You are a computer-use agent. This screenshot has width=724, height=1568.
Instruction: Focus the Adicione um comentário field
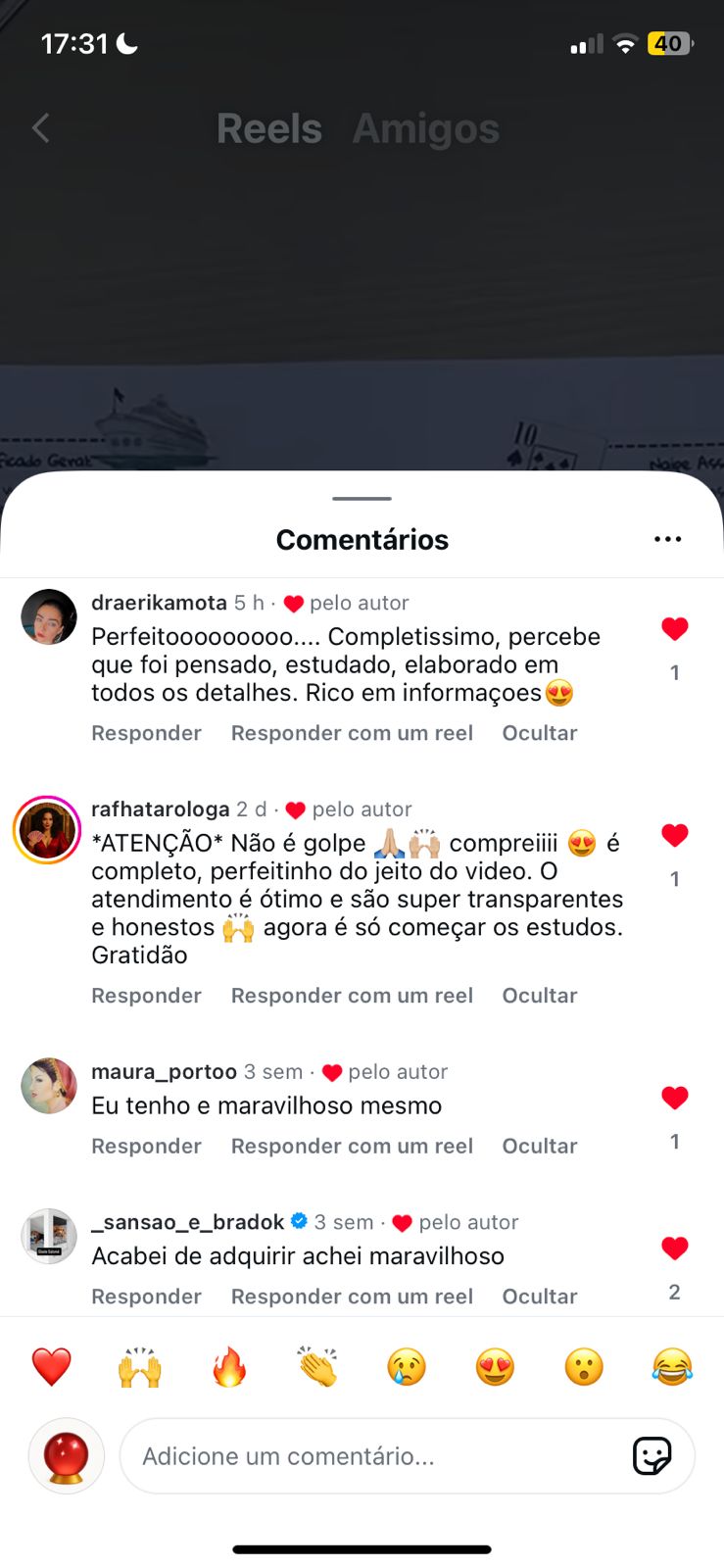point(372,1456)
